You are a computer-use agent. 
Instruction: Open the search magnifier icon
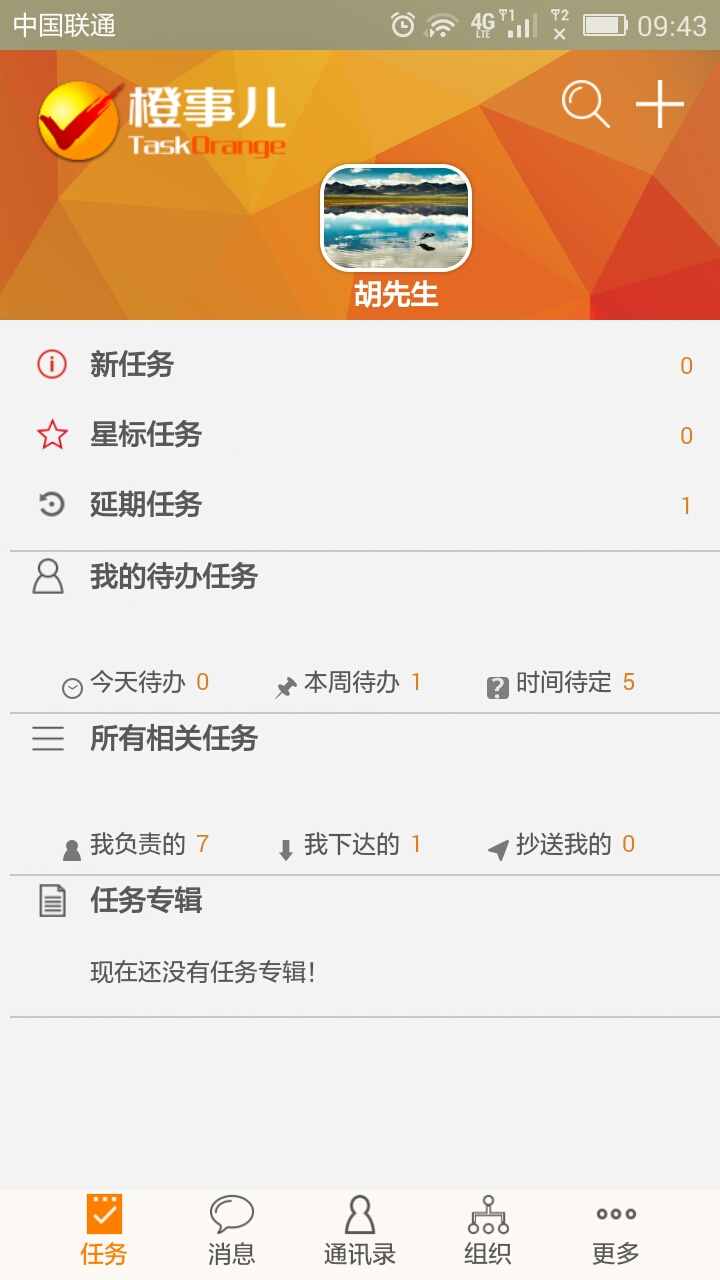point(585,104)
